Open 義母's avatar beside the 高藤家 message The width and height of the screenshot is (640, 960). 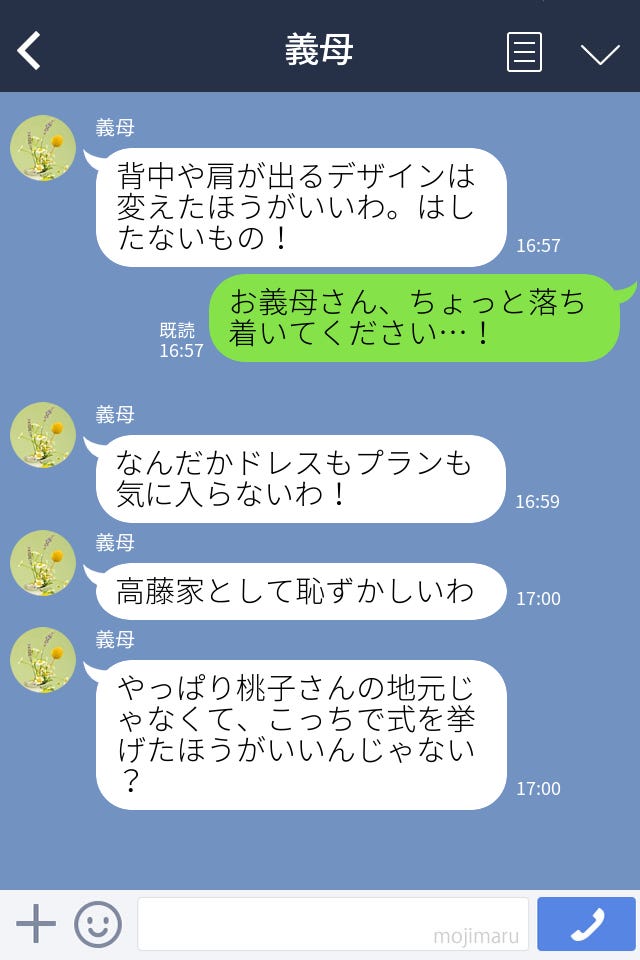[x=43, y=563]
